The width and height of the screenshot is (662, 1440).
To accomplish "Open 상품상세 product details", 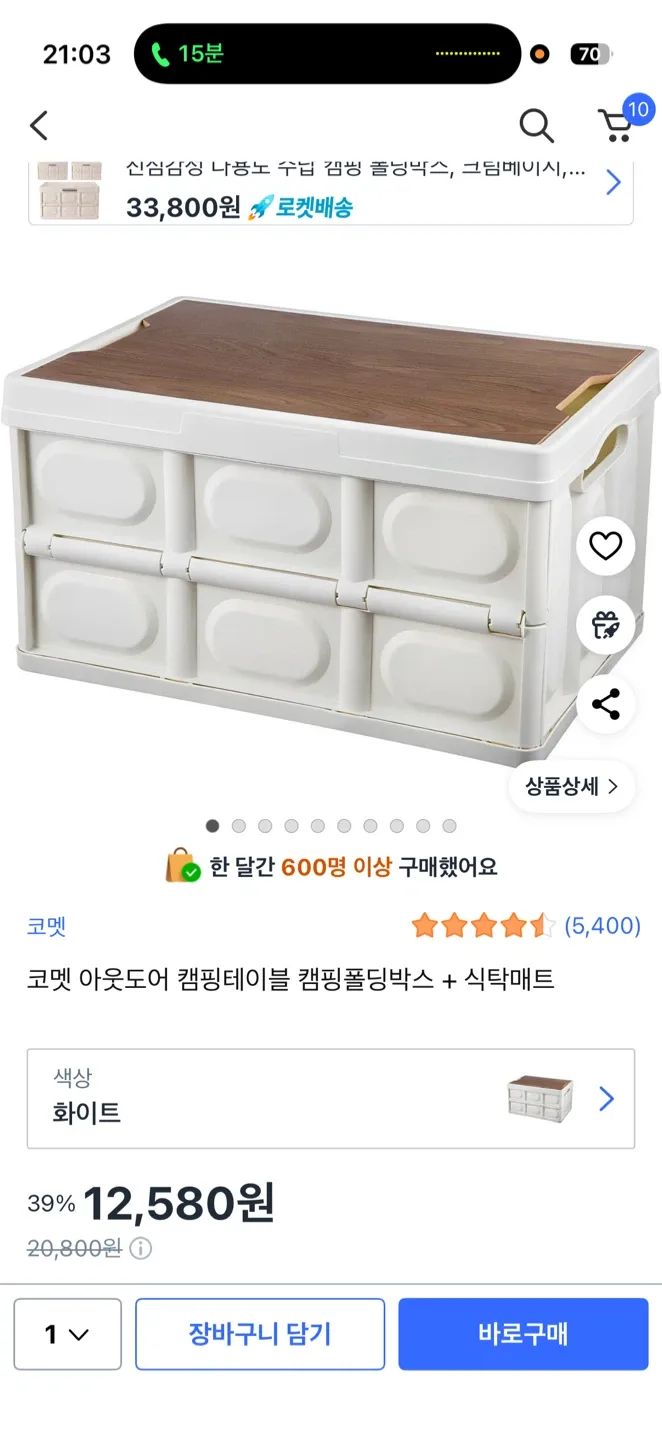I will click(572, 786).
